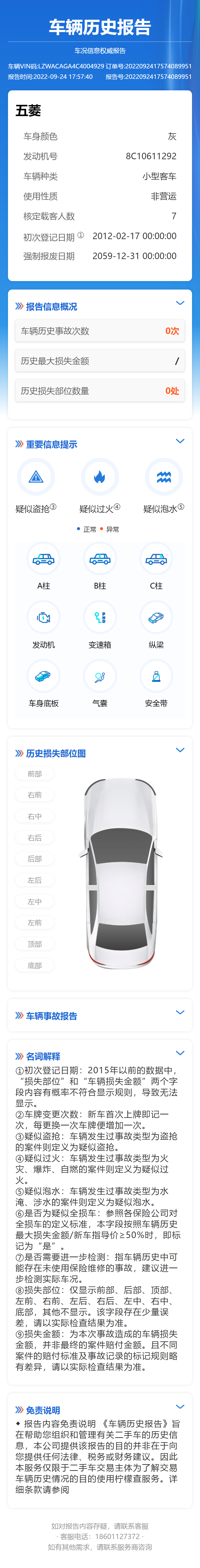Collapse the 历史损失部位图 section

[x=180, y=750]
